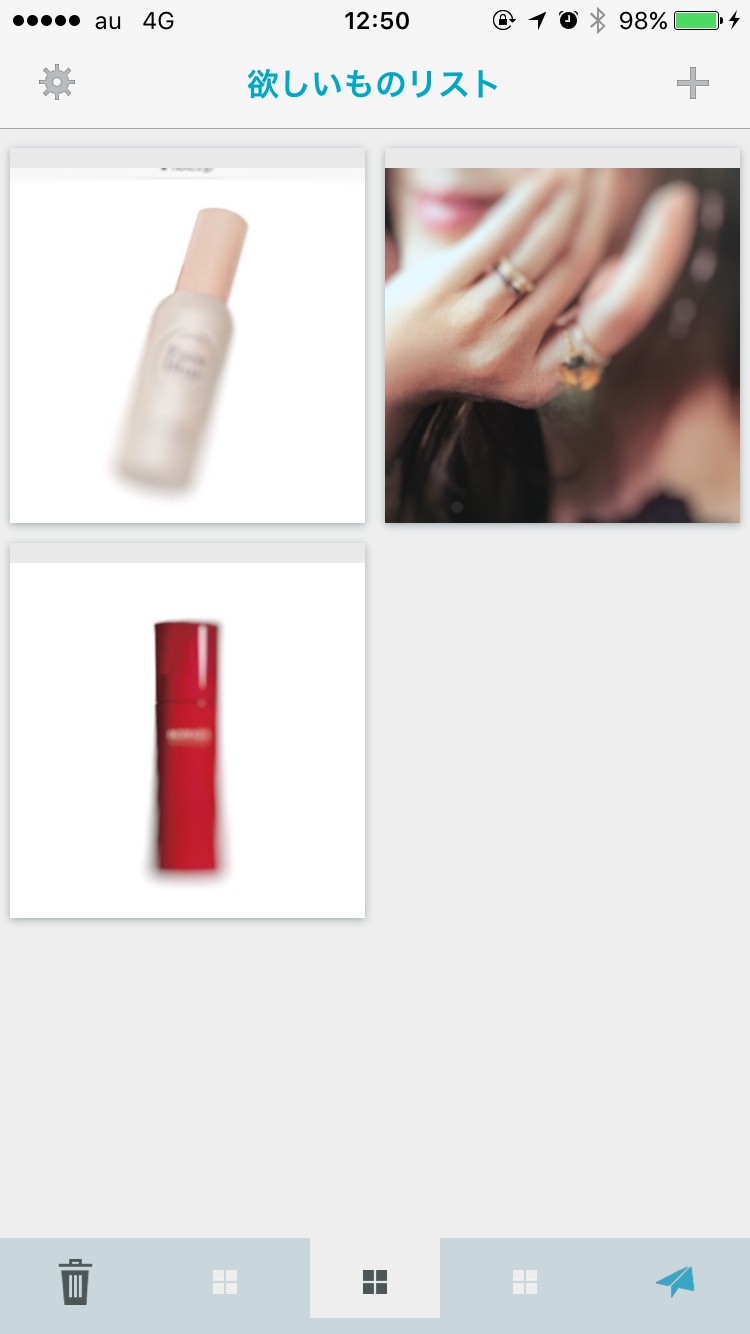This screenshot has height=1334, width=750.
Task: Switch to the third grid layout tab
Action: point(525,1282)
